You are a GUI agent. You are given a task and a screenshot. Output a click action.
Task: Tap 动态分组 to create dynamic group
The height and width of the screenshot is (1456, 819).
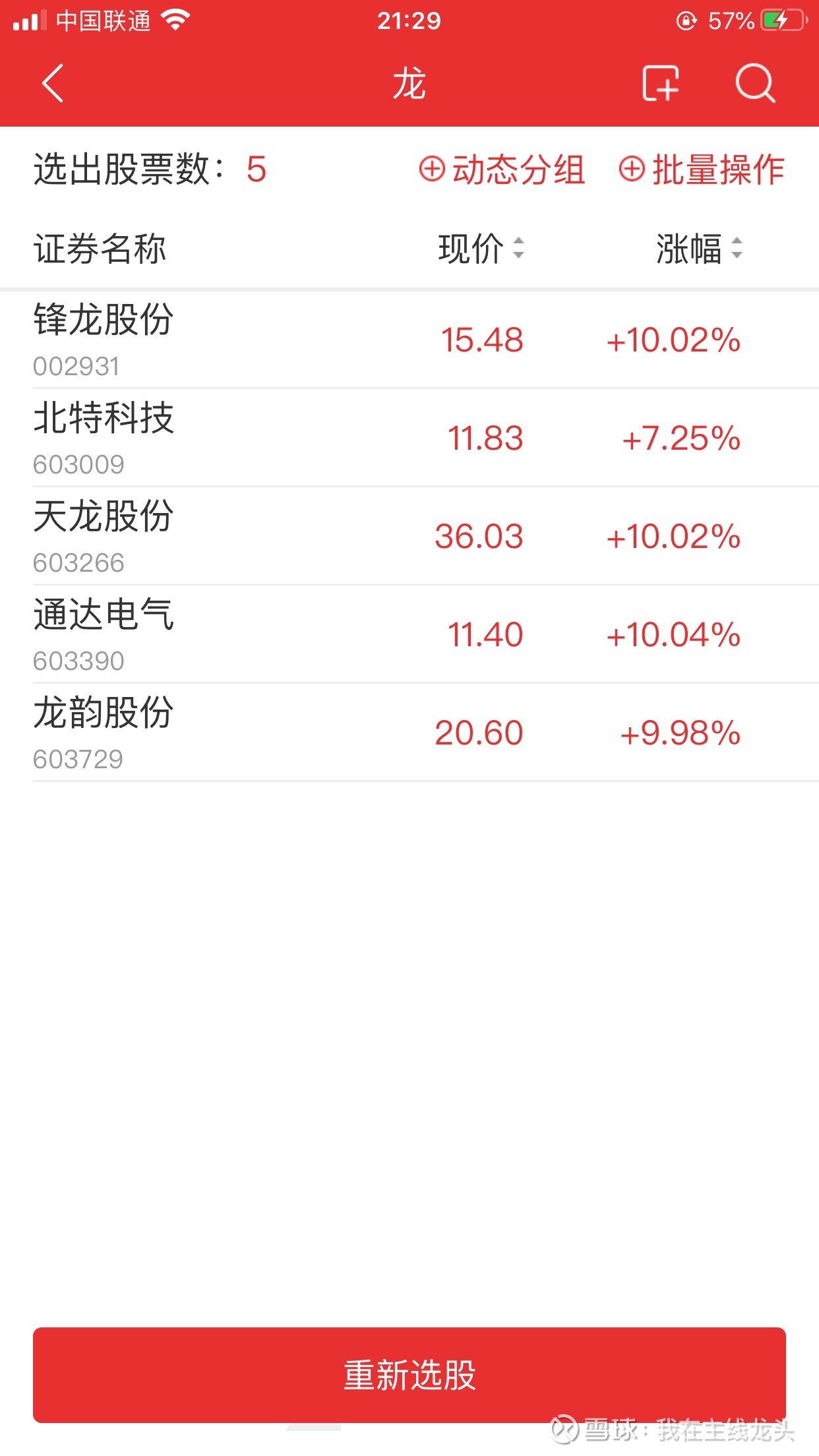502,169
